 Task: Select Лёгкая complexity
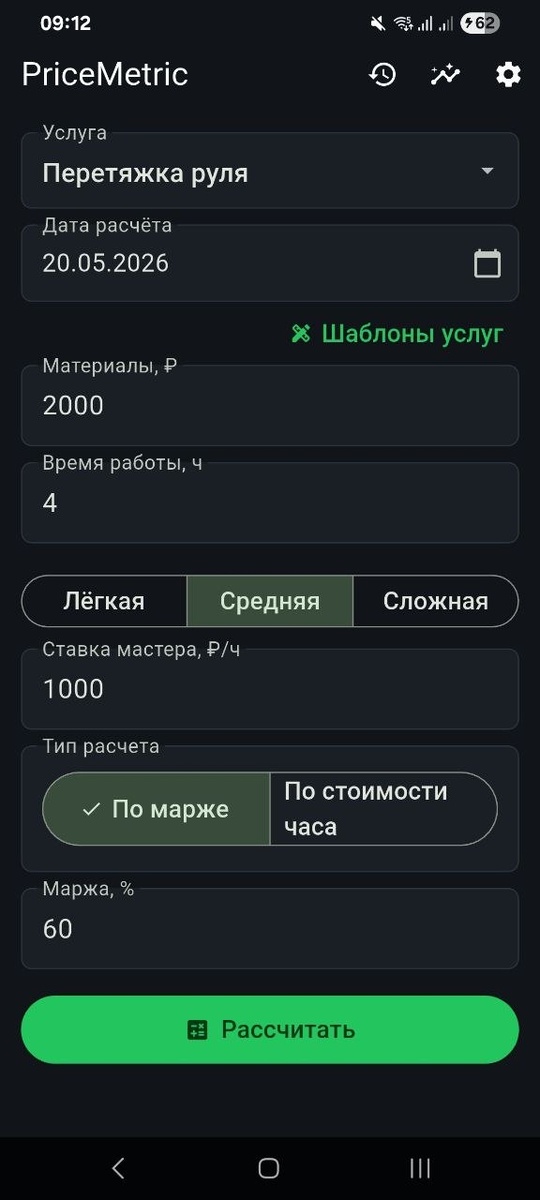104,601
